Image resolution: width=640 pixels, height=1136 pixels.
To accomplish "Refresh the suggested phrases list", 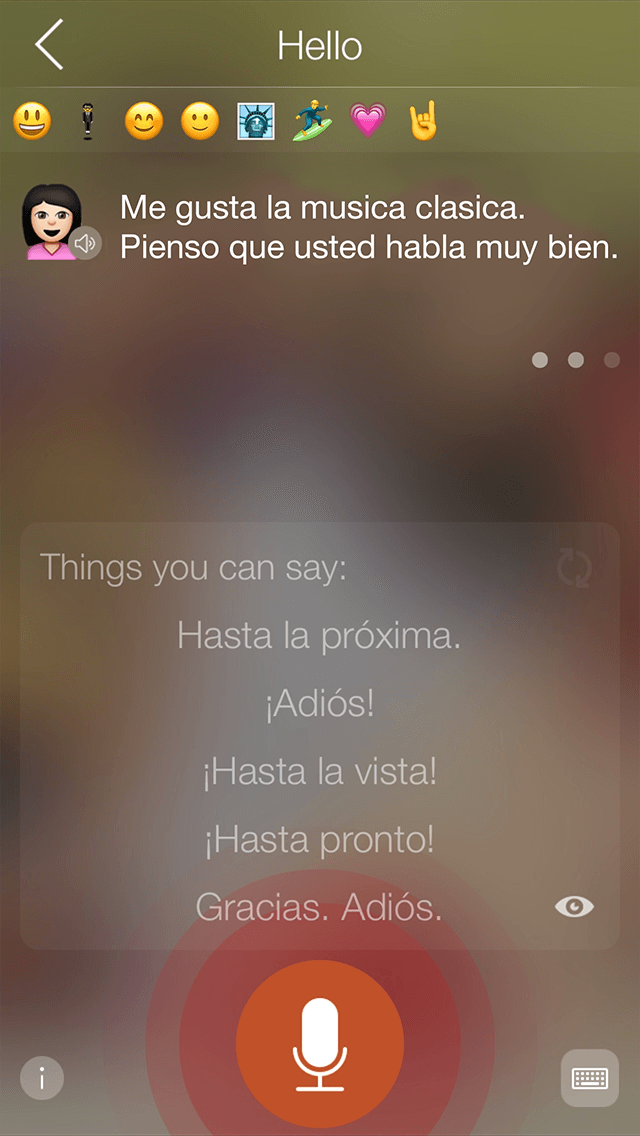I will pyautogui.click(x=575, y=568).
